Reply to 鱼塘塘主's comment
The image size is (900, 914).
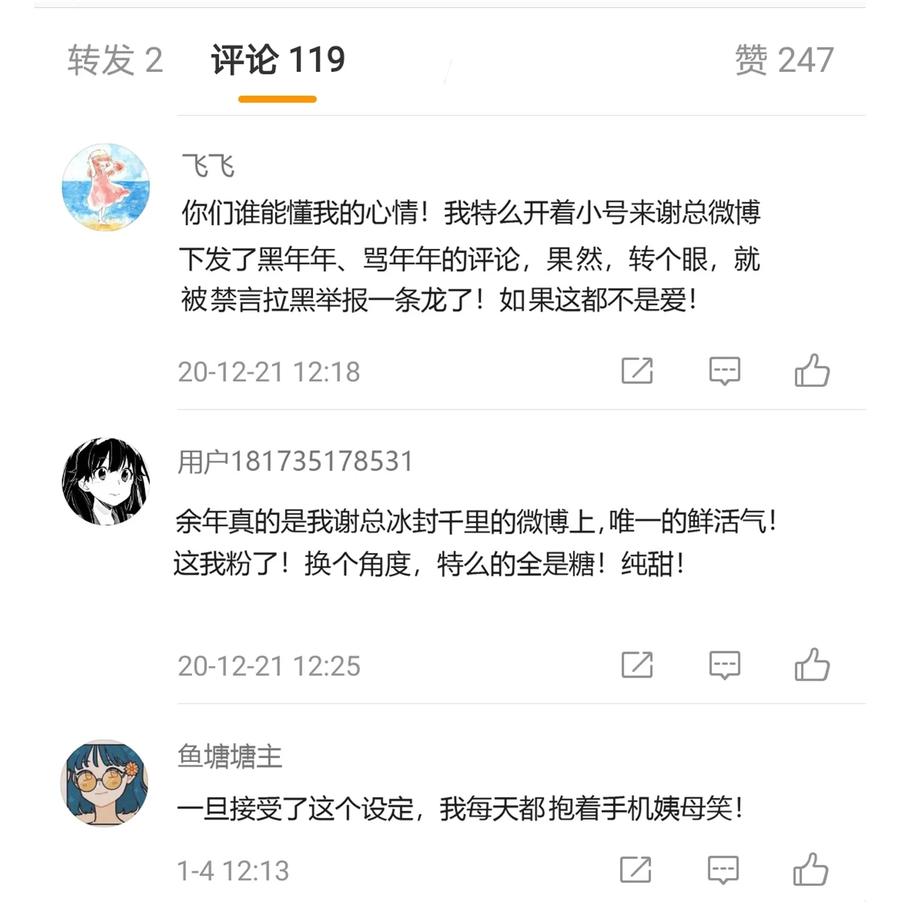pos(723,870)
